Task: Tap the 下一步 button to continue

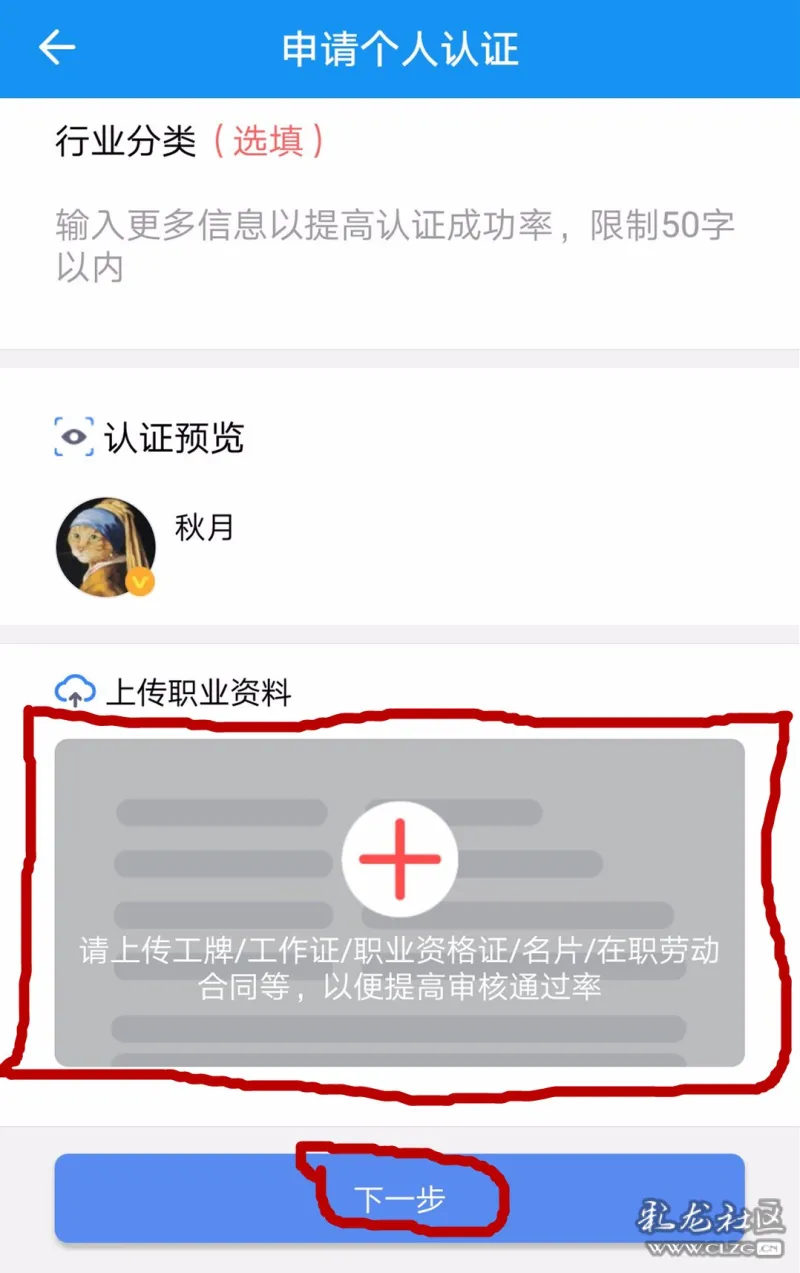Action: pyautogui.click(x=400, y=1199)
